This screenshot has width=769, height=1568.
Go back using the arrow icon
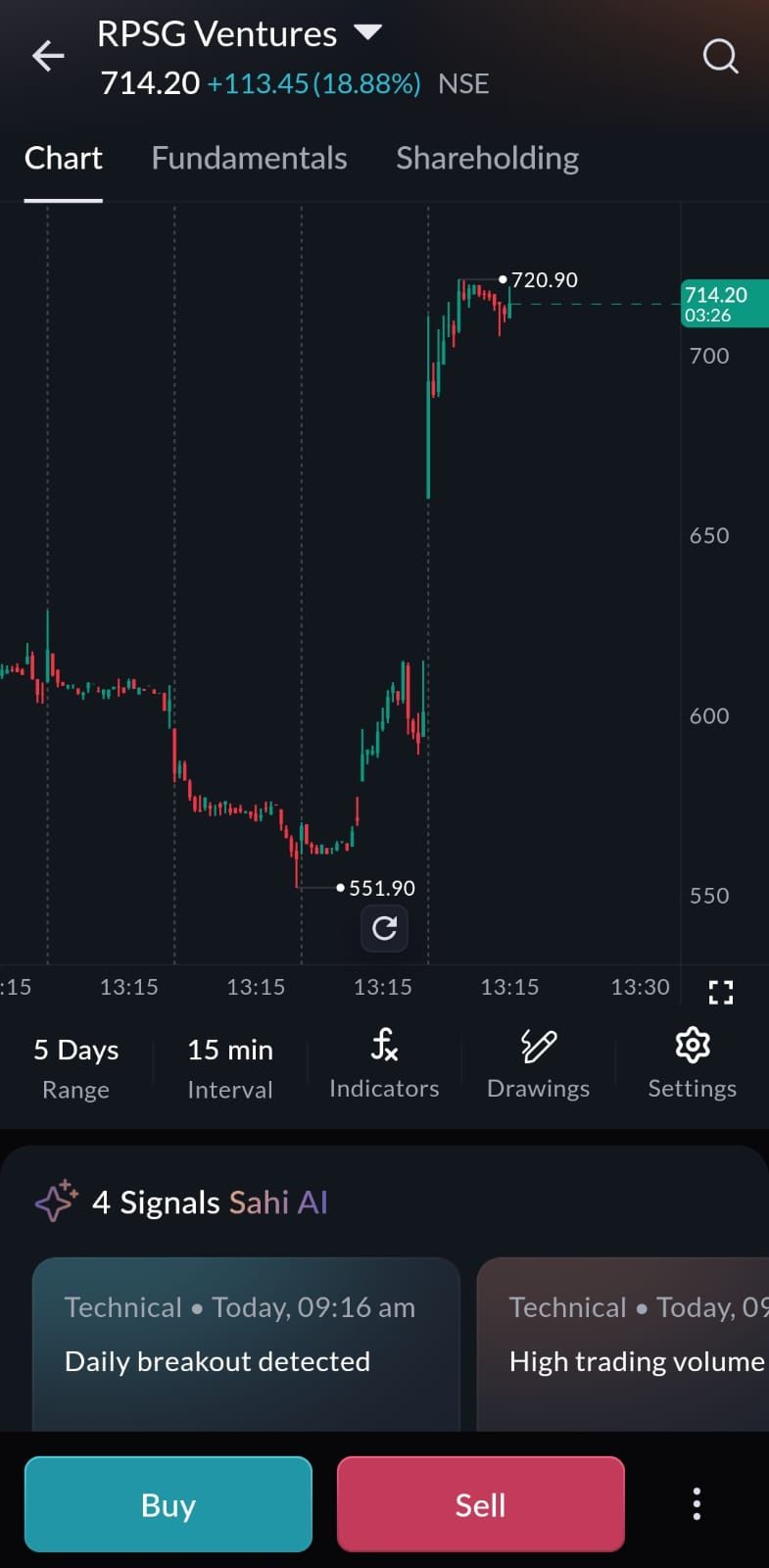click(48, 57)
